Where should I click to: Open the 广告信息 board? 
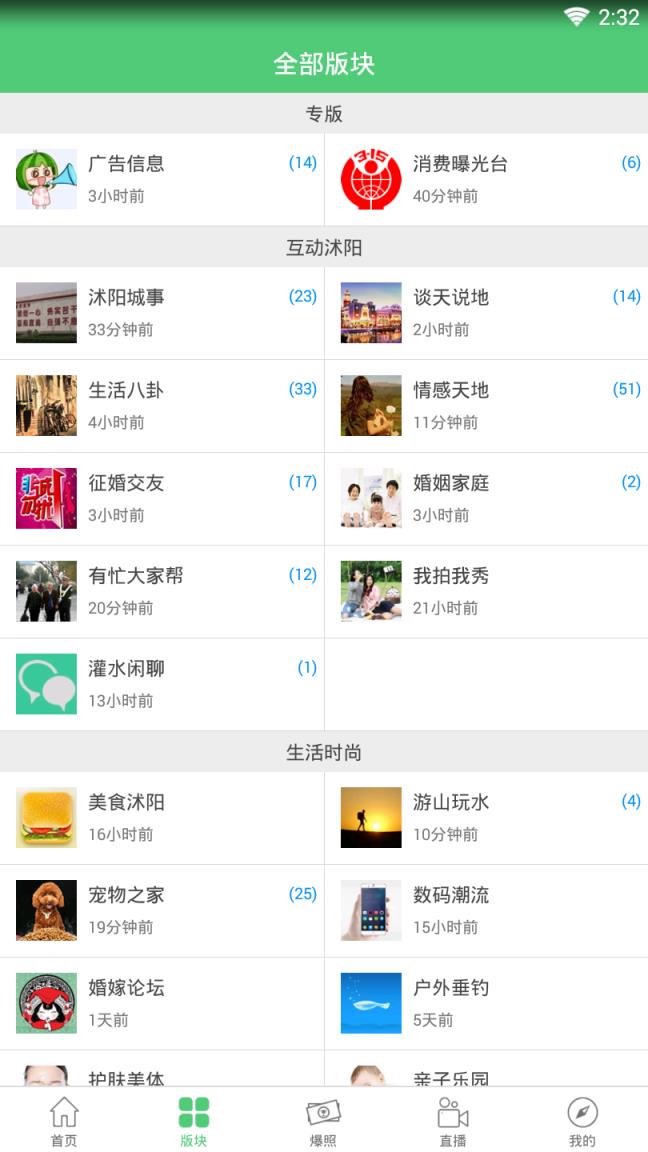[x=162, y=179]
